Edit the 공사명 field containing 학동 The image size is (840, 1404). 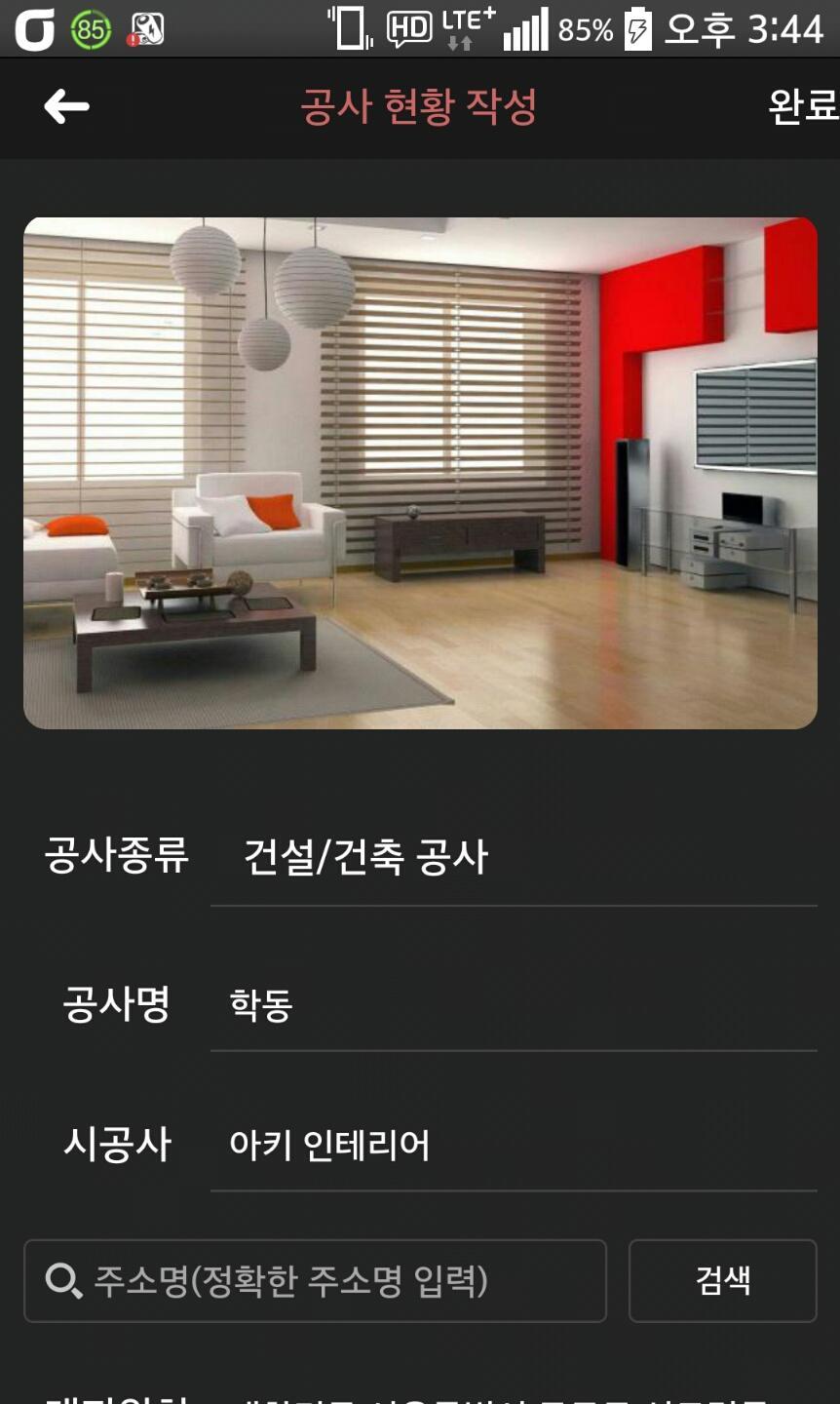(x=513, y=1004)
